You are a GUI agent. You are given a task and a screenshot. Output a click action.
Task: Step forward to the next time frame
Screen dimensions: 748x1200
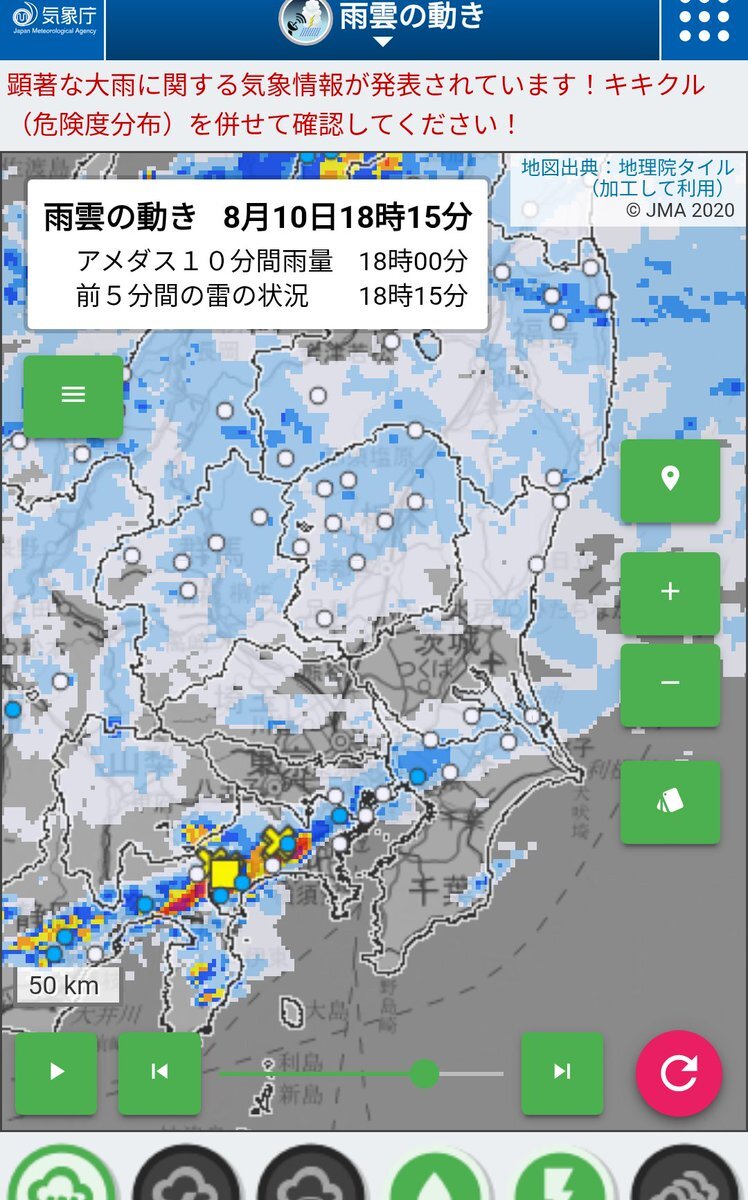[562, 1072]
